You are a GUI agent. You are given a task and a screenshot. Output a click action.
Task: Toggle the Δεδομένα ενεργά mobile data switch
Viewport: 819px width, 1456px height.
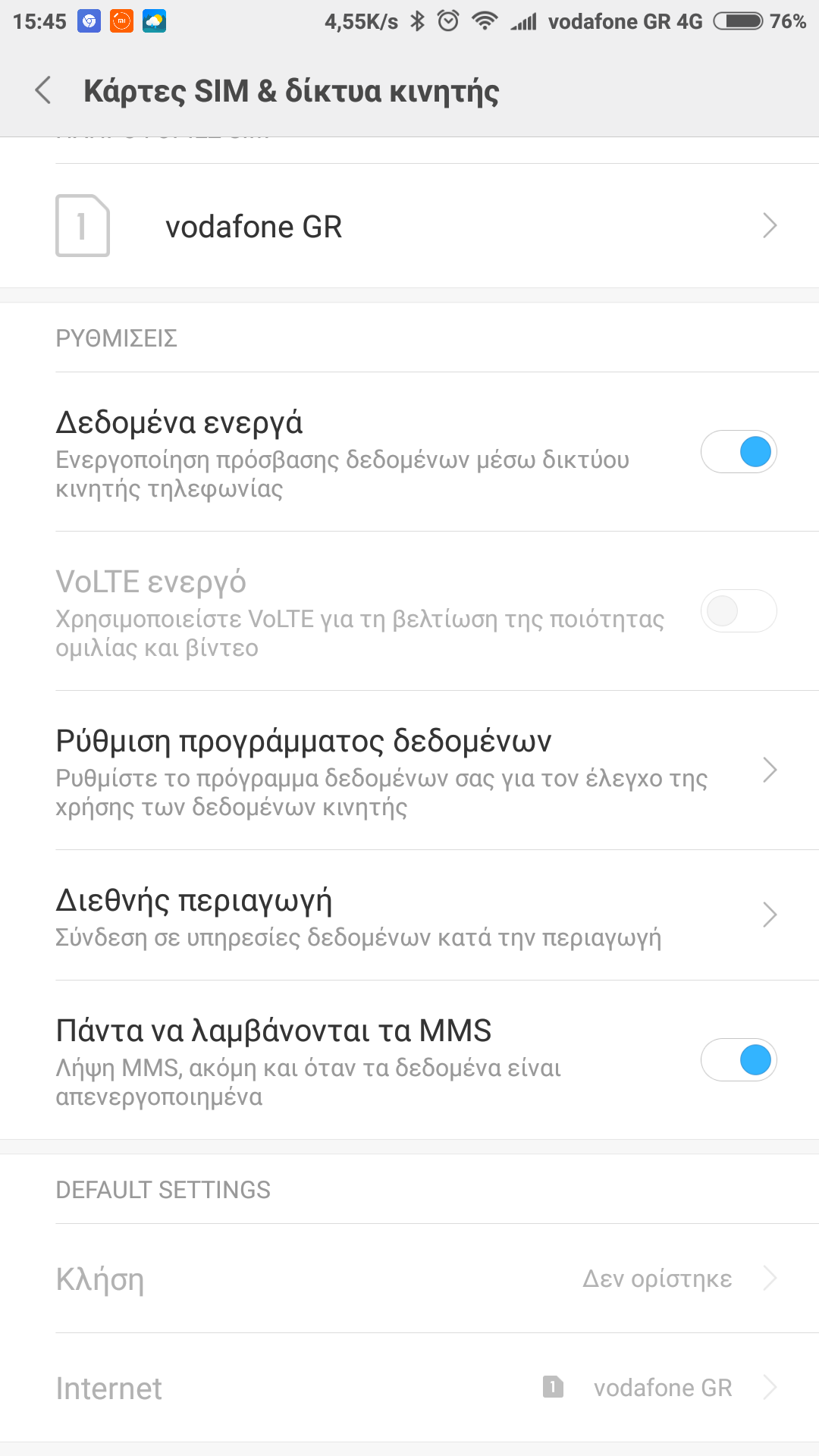tap(738, 452)
